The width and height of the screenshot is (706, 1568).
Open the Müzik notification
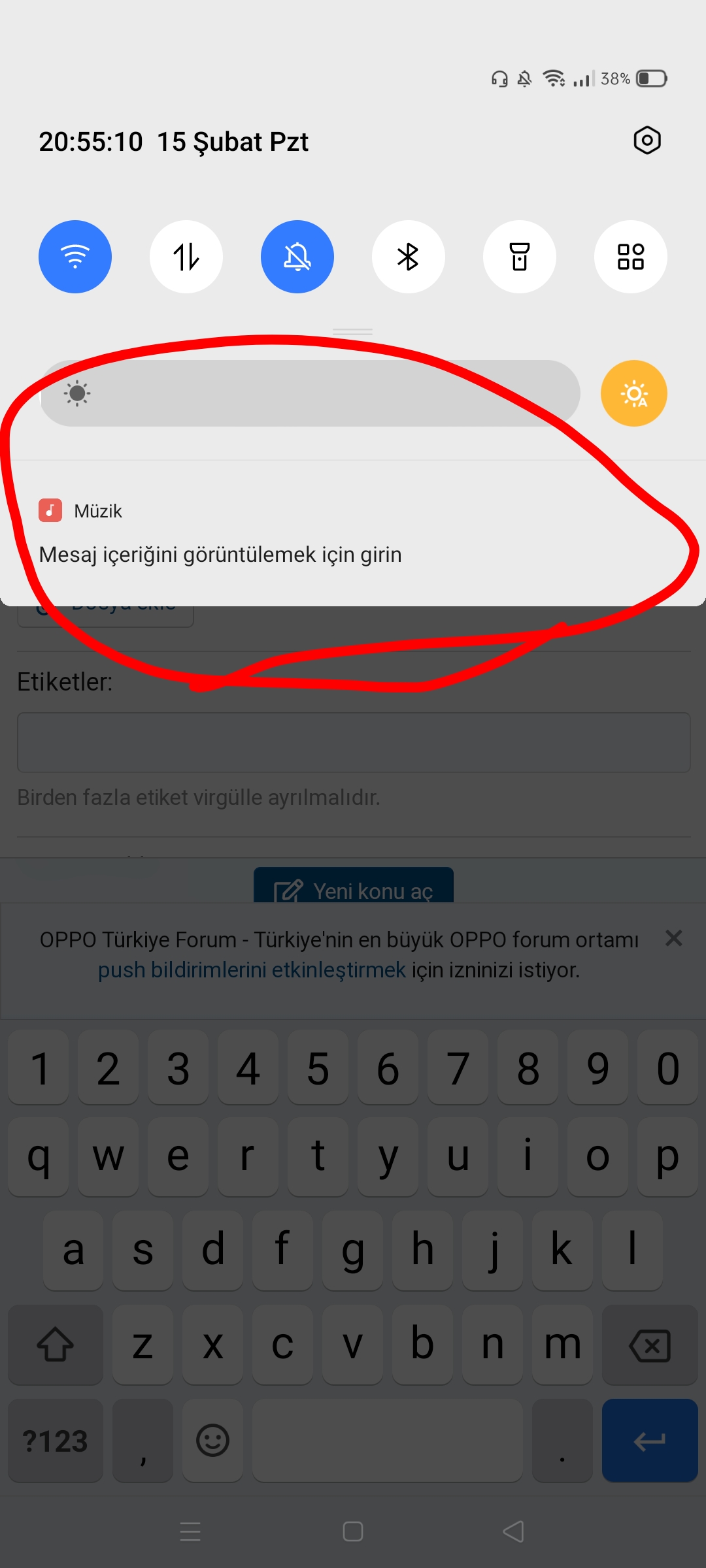[x=353, y=533]
